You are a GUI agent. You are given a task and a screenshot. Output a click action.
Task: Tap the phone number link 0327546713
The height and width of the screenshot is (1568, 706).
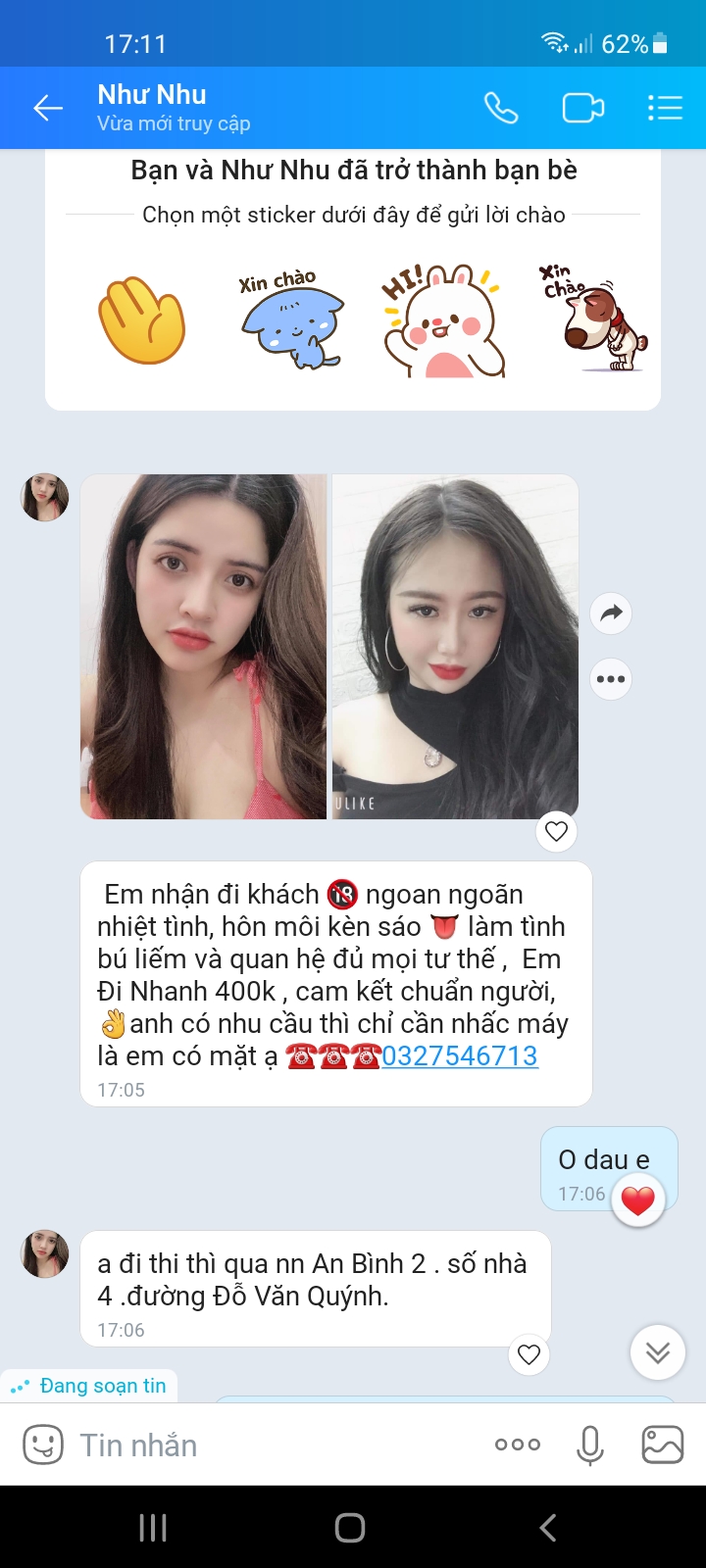click(x=460, y=1055)
